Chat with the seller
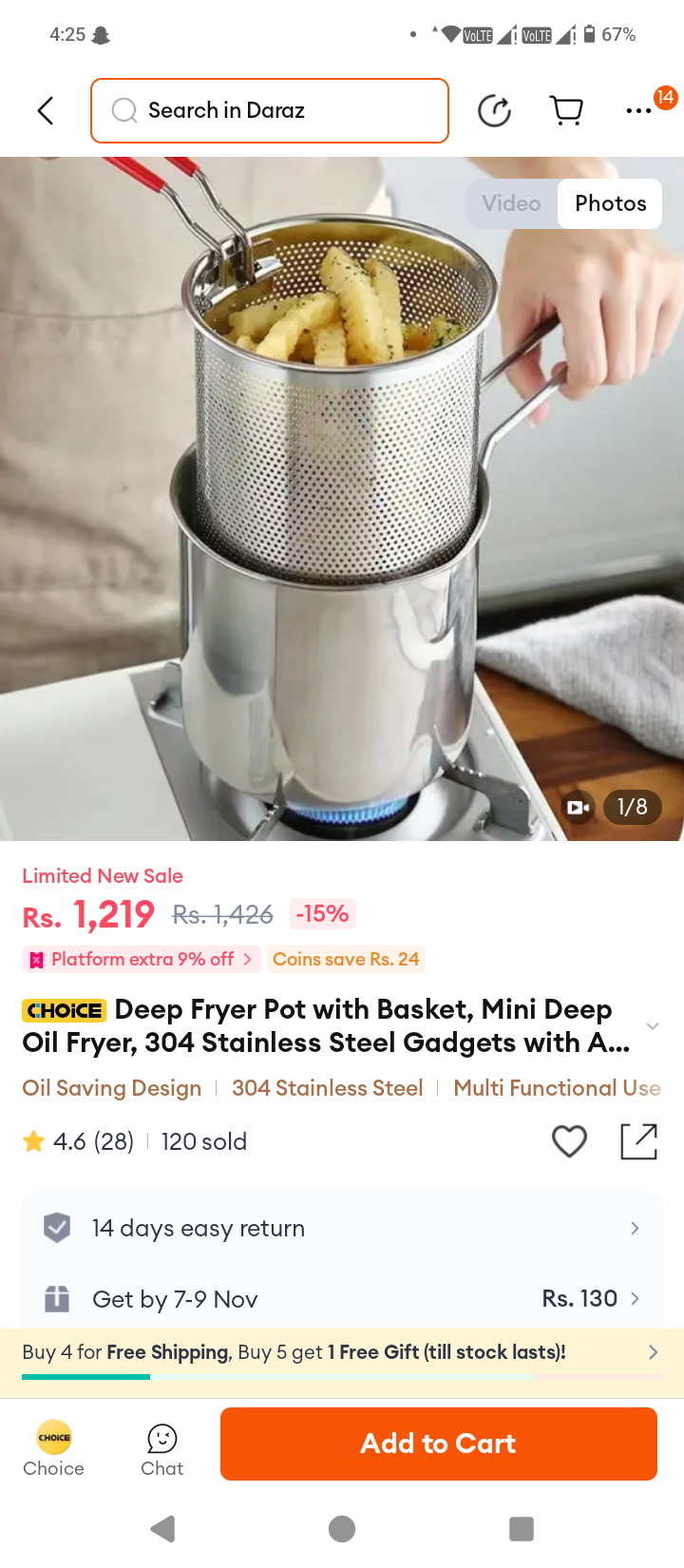Viewport: 684px width, 1568px height. tap(162, 1449)
